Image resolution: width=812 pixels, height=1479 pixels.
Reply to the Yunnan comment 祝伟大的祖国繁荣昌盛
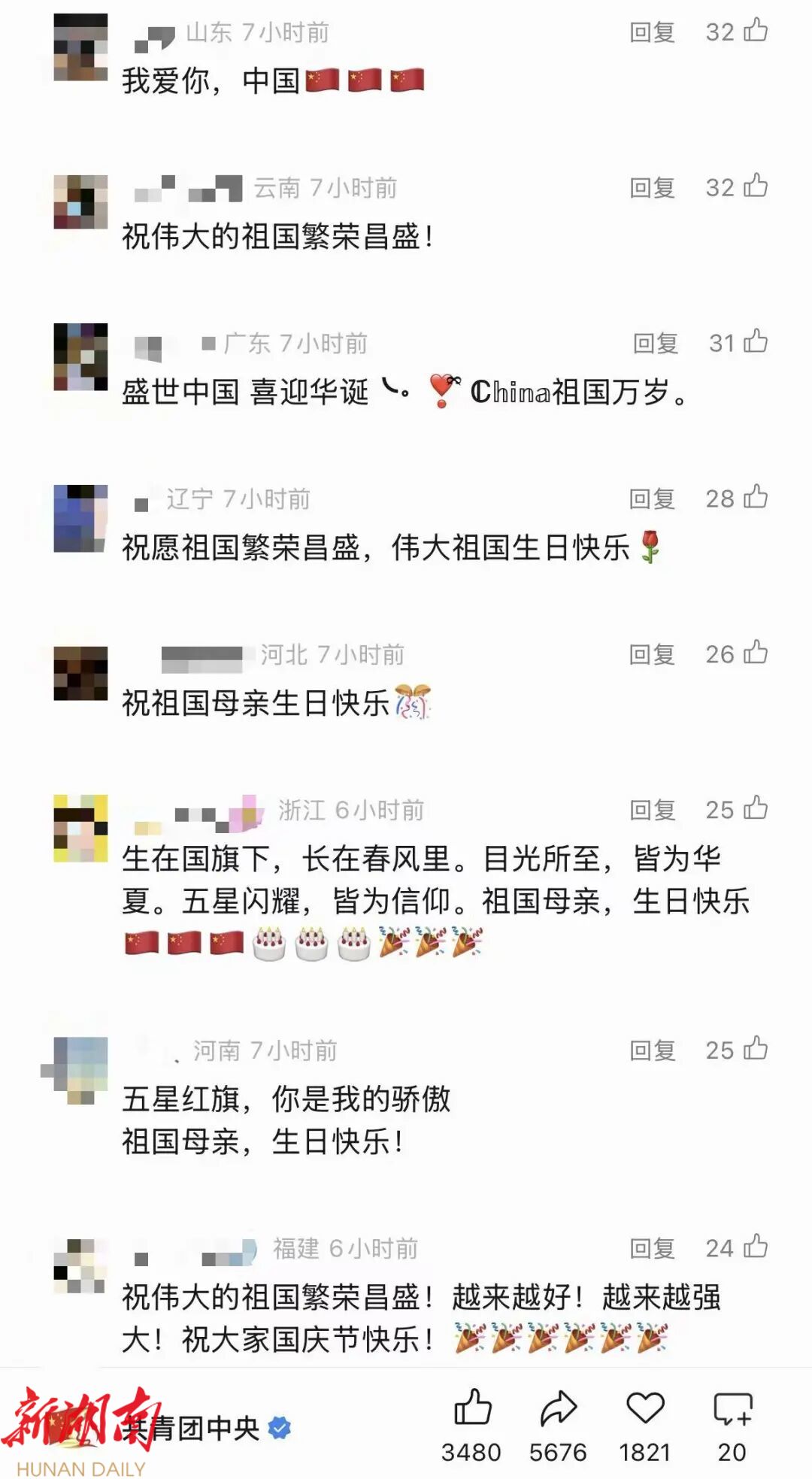tap(652, 188)
